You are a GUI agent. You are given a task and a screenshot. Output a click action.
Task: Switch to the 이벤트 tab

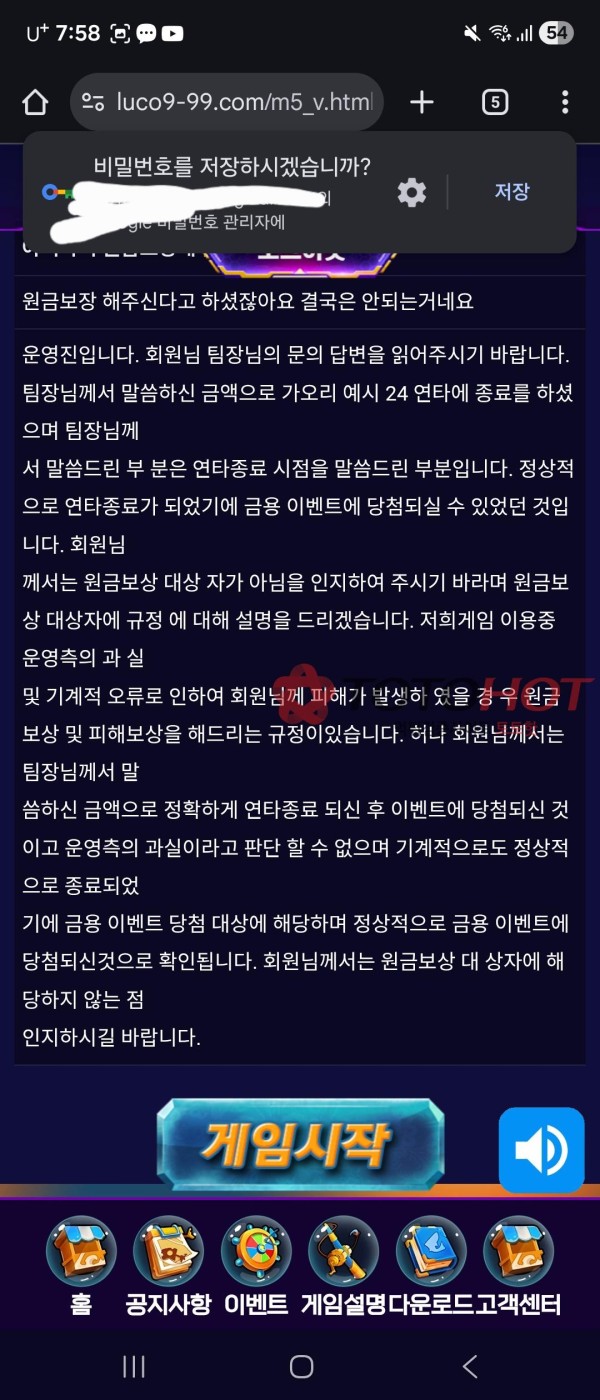coord(256,1266)
